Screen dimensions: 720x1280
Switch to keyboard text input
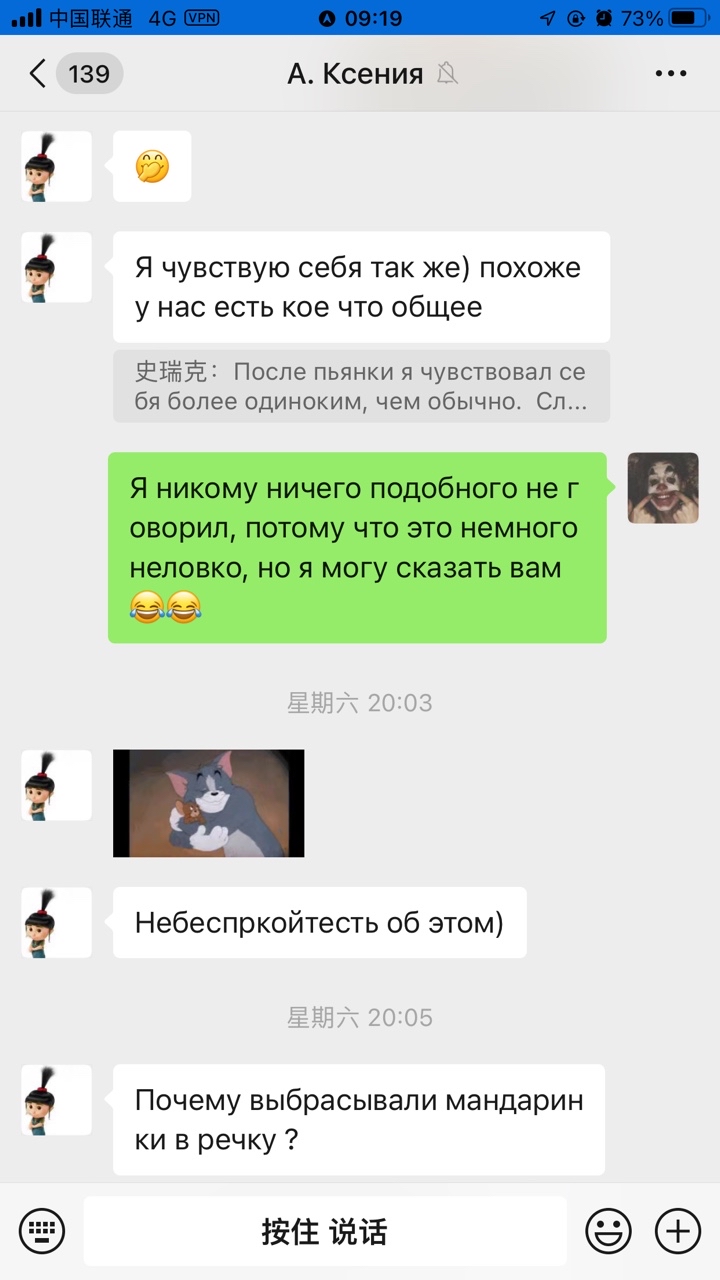(41, 1229)
